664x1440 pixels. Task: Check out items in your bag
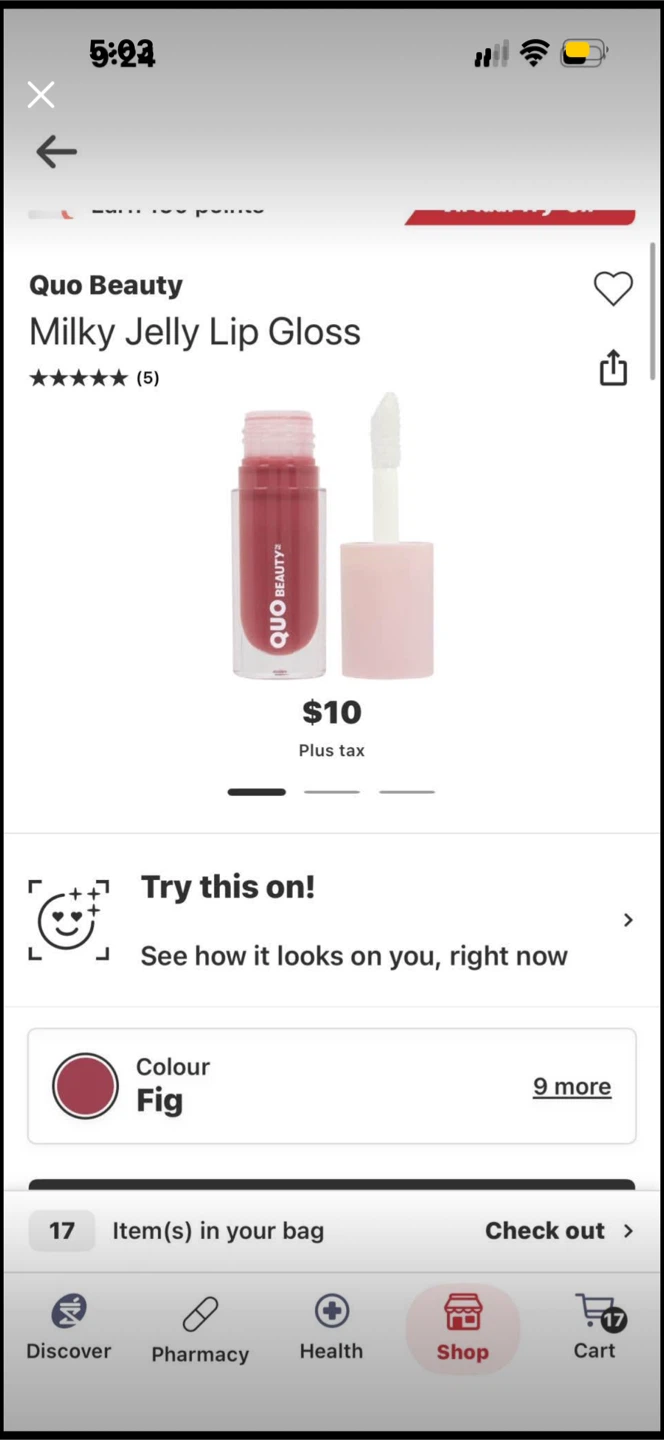pyautogui.click(x=559, y=1231)
